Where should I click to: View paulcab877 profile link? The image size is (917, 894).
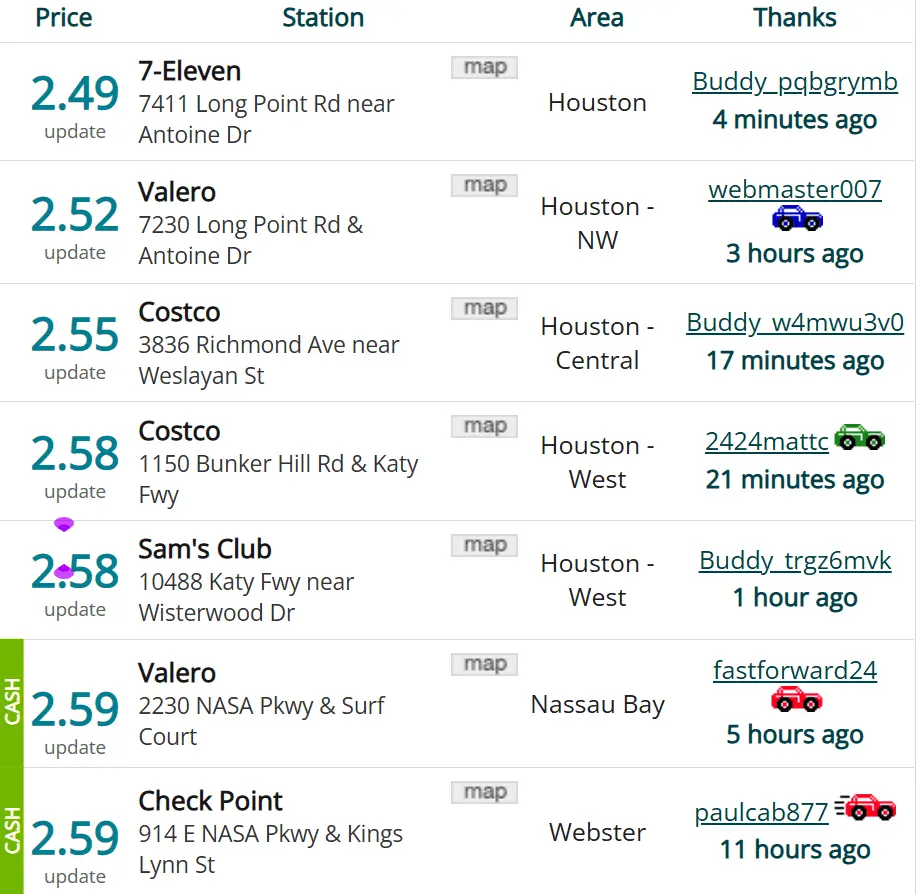[761, 813]
